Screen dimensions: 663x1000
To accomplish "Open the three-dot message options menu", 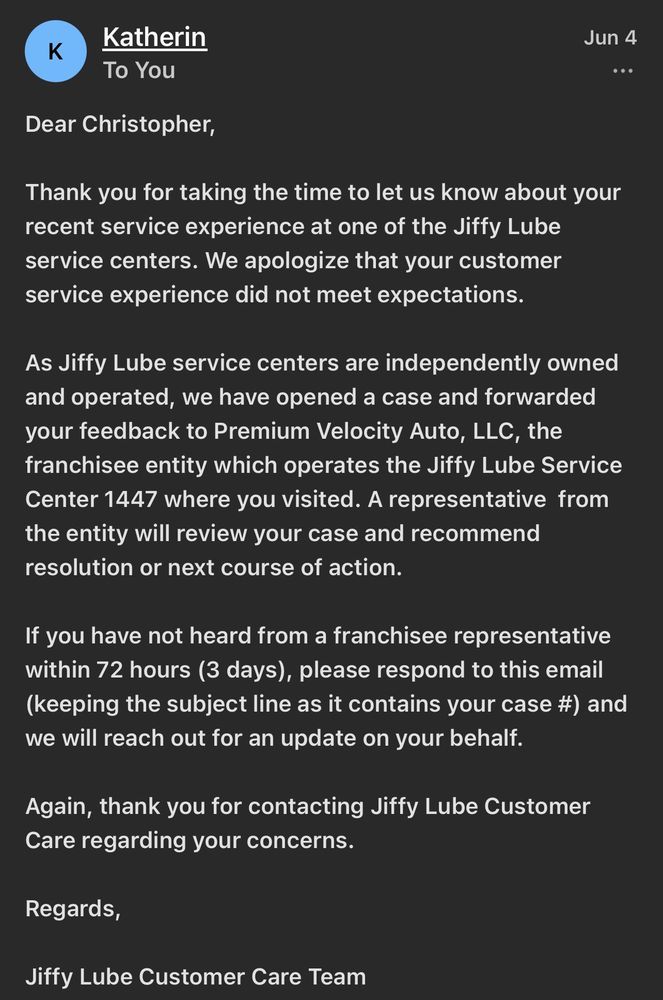I will point(623,71).
